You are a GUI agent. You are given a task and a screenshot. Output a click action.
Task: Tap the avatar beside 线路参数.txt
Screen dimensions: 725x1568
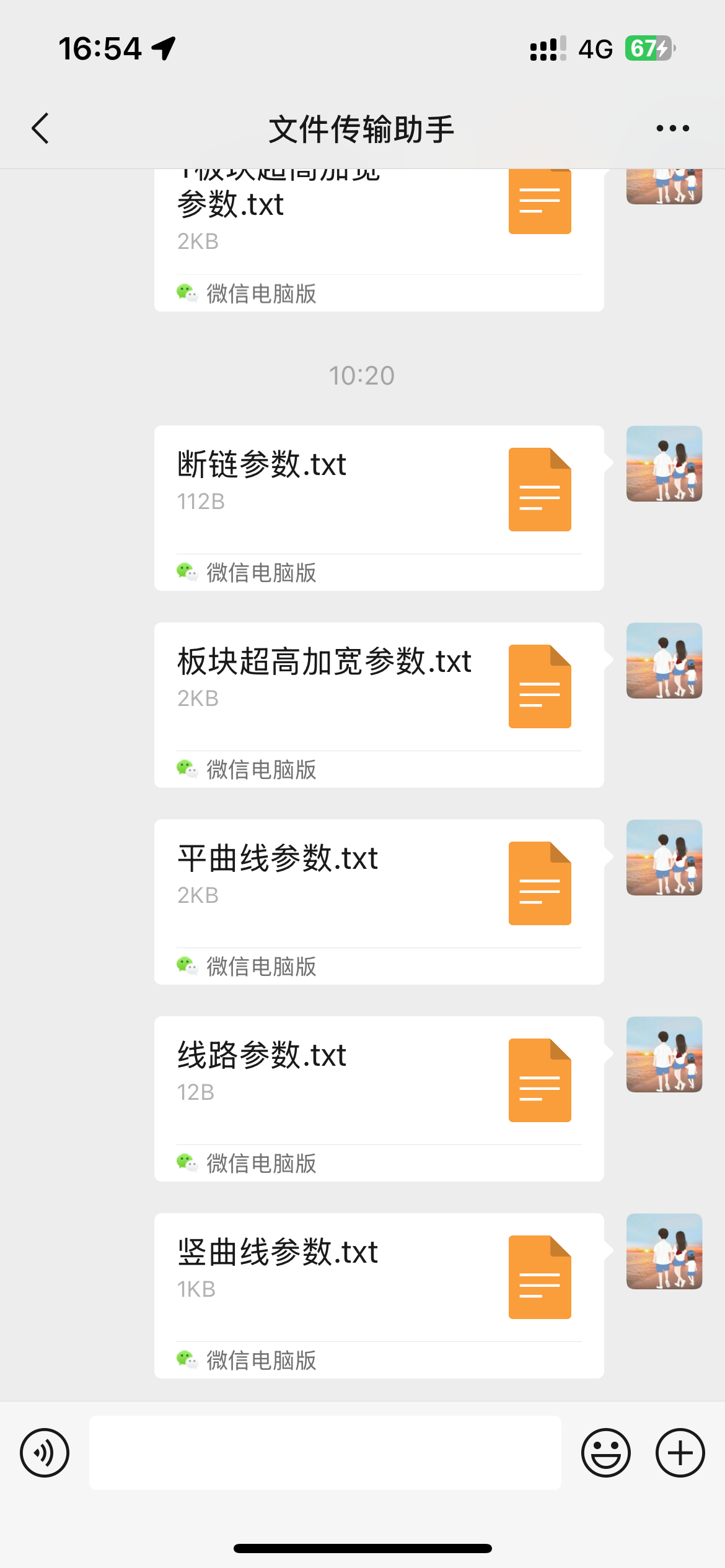[x=664, y=1055]
